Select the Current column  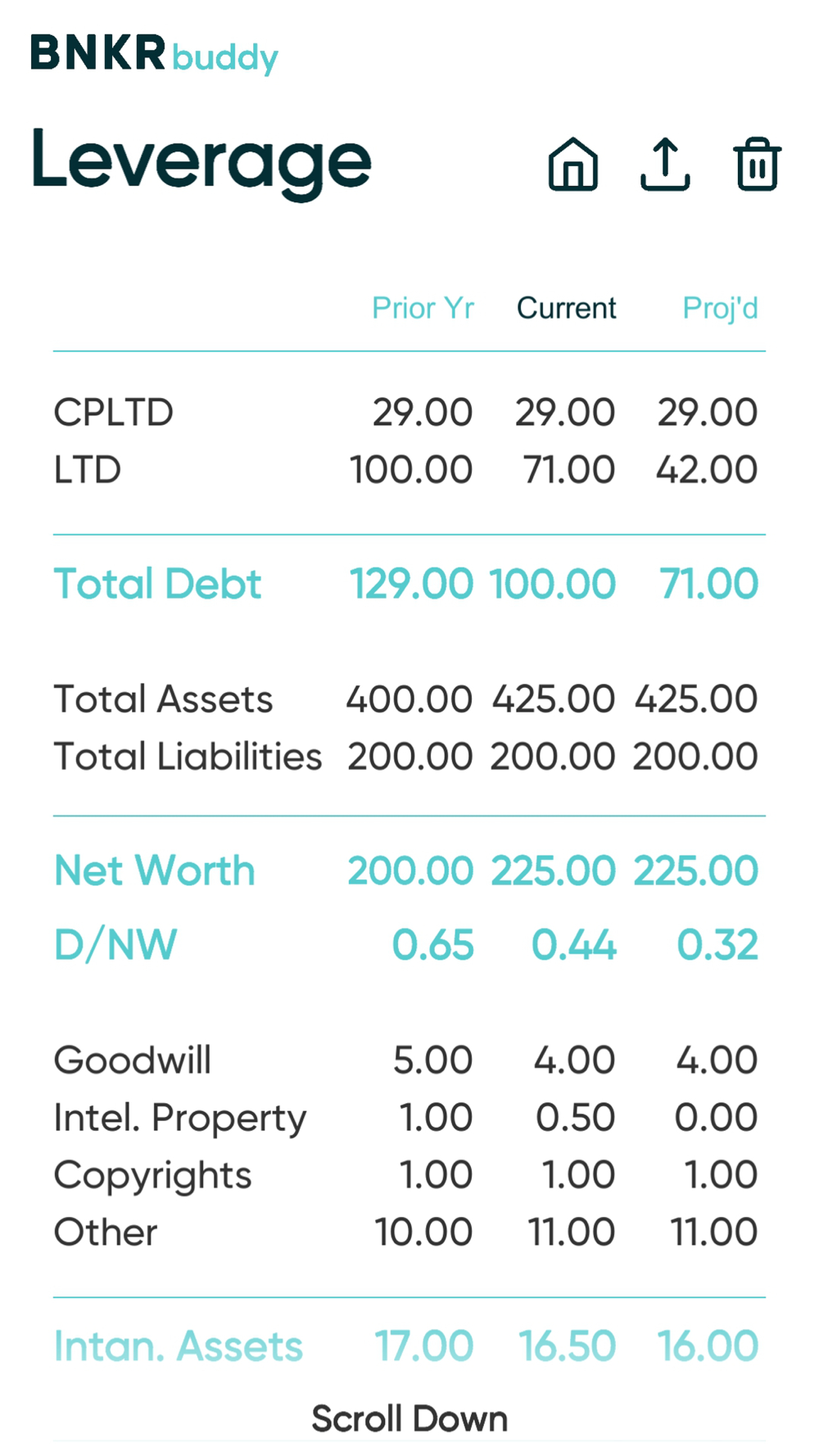coord(566,308)
